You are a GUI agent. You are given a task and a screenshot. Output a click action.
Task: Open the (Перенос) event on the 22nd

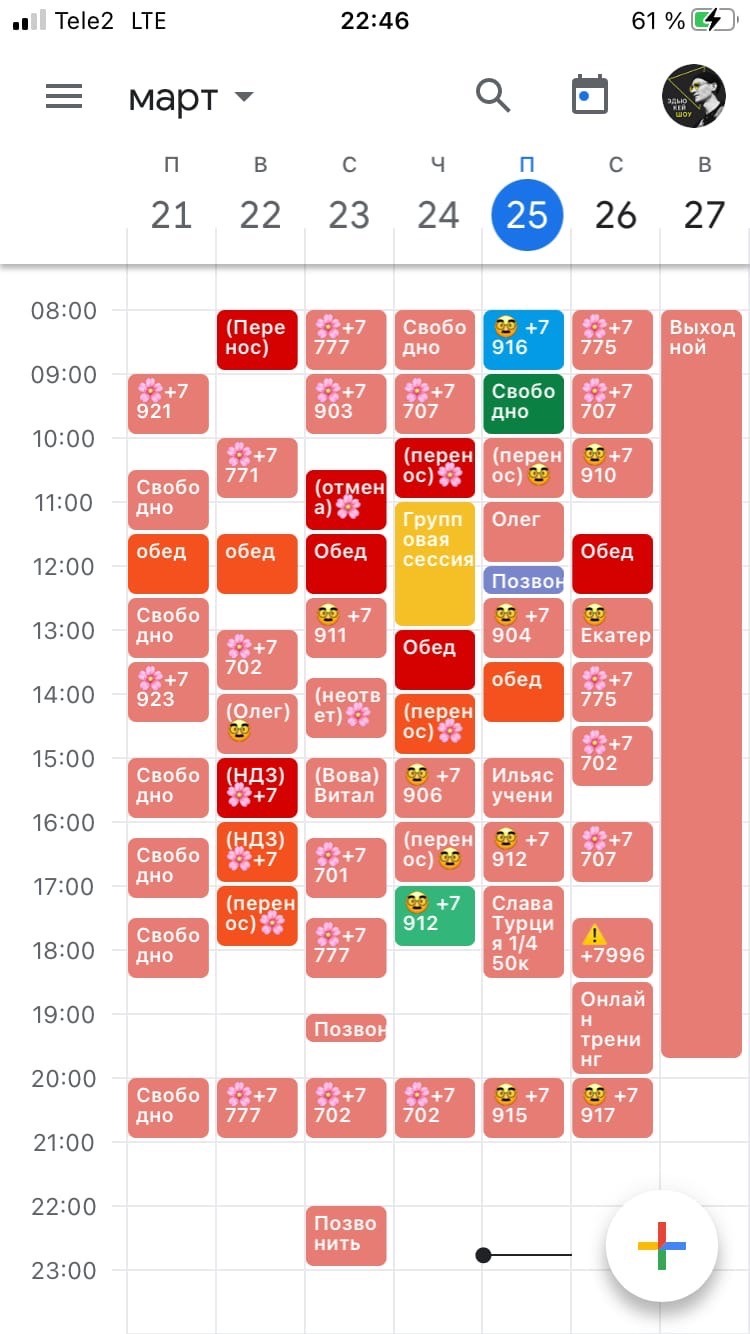point(257,339)
